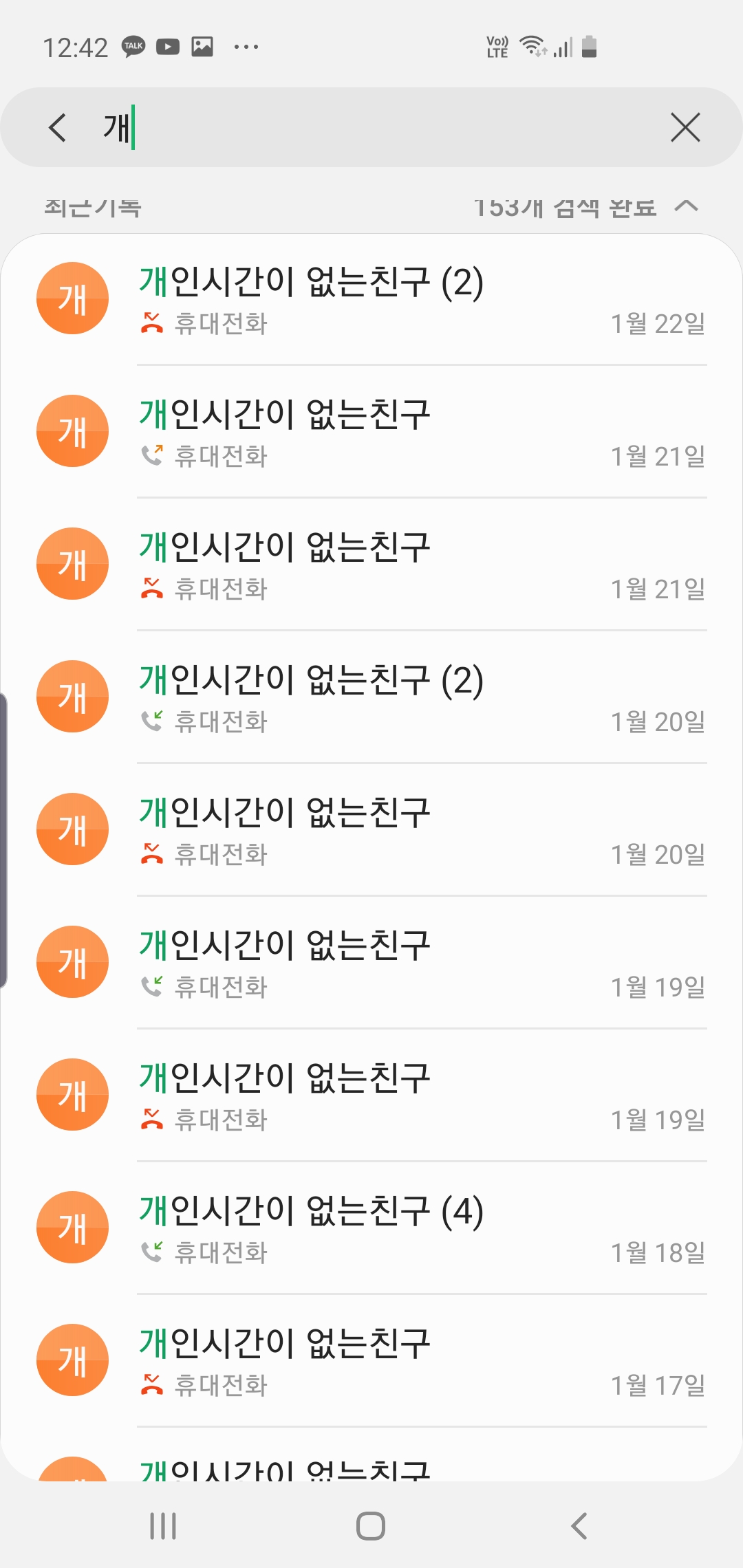Collapse the recent records section chevron

coord(687,206)
